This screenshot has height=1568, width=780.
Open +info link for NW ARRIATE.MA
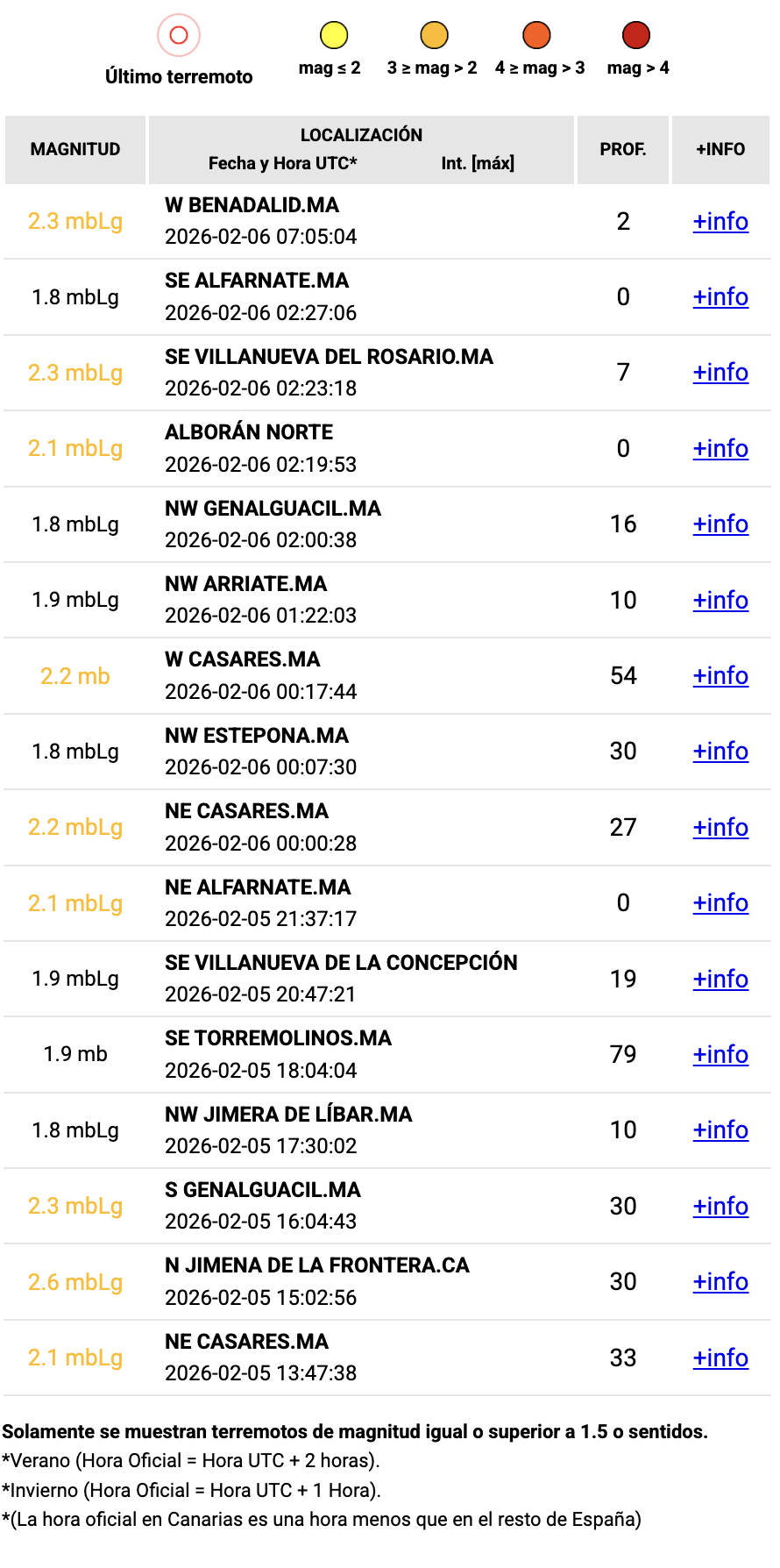tap(720, 601)
